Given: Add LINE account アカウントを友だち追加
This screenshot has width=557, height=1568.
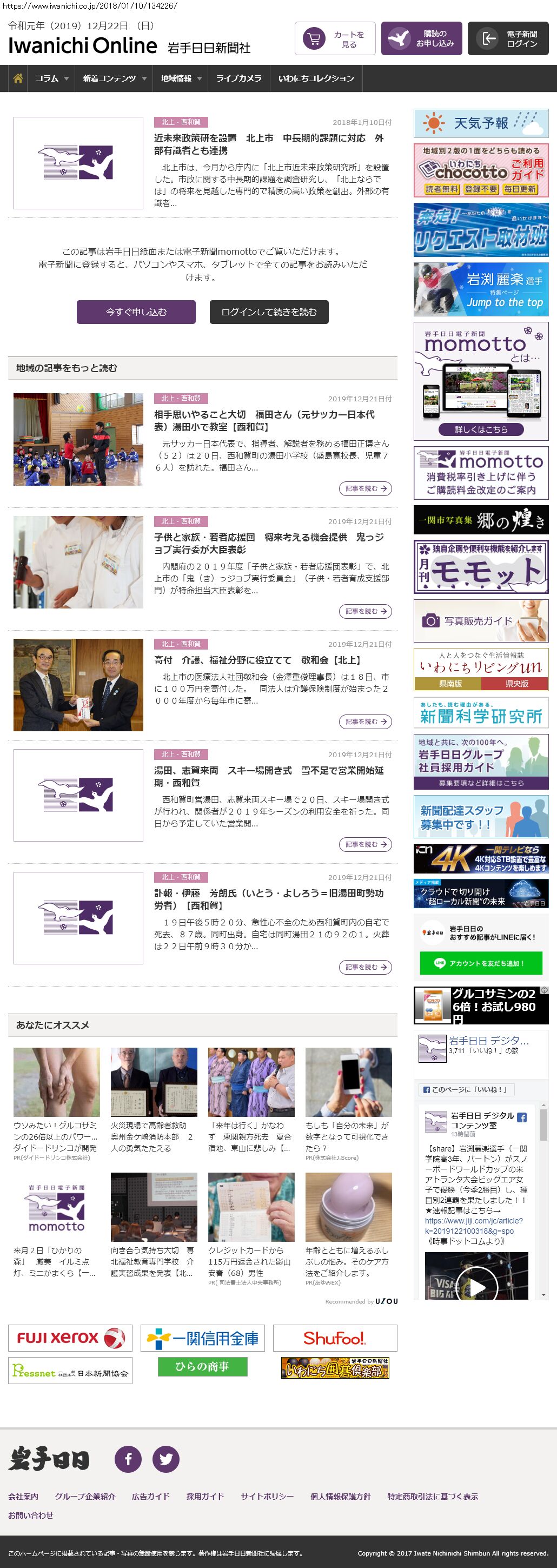Looking at the screenshot, I should (480, 963).
